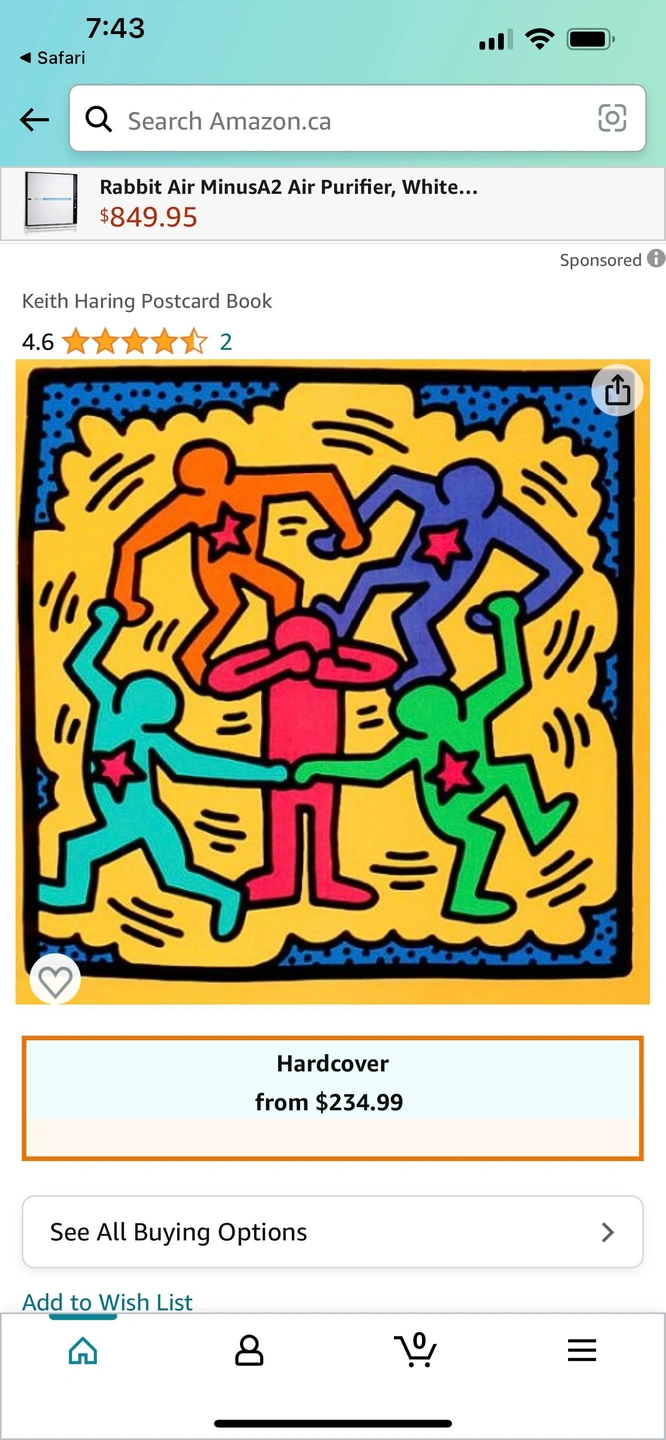Open the shopping cart
The image size is (666, 1440).
click(x=415, y=1350)
